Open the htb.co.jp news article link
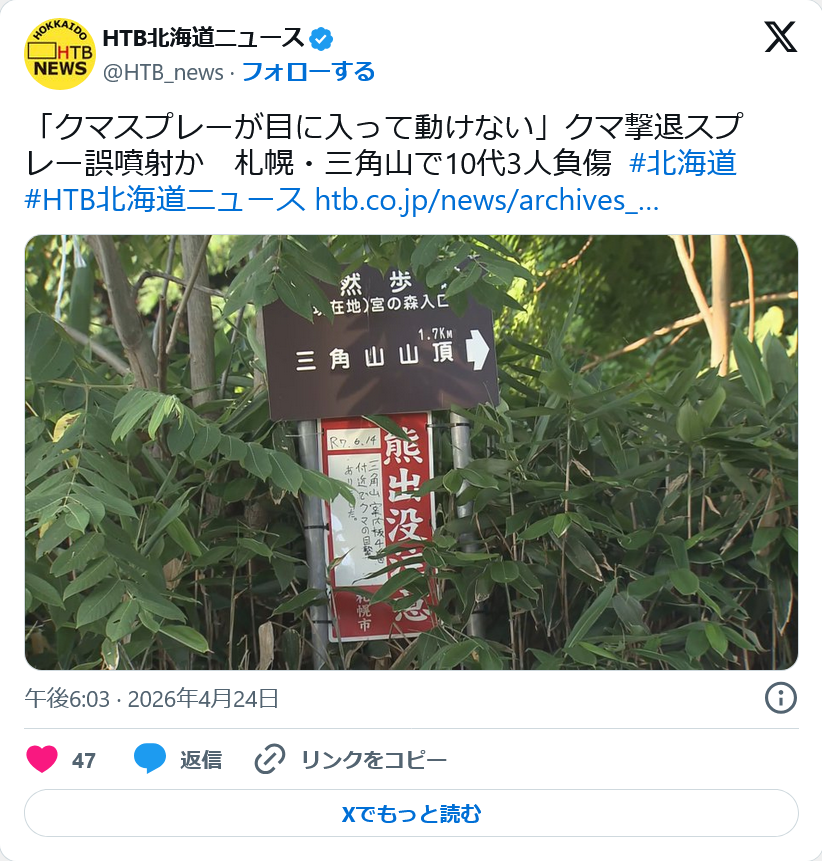The width and height of the screenshot is (822, 861). 486,199
